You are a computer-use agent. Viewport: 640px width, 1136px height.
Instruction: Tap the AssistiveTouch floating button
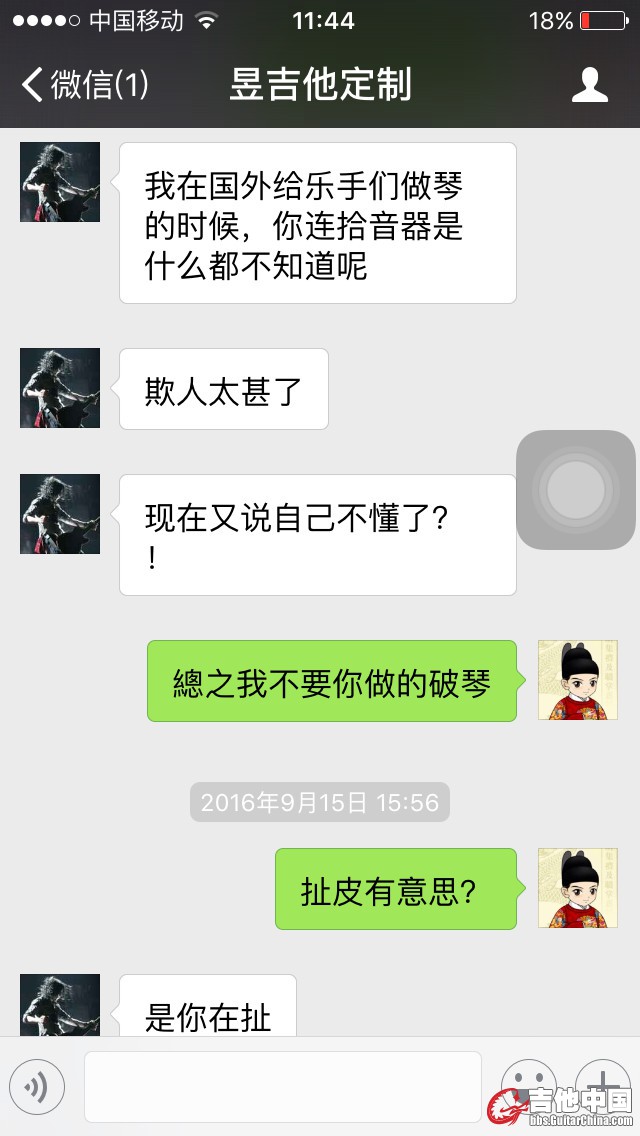coord(576,490)
